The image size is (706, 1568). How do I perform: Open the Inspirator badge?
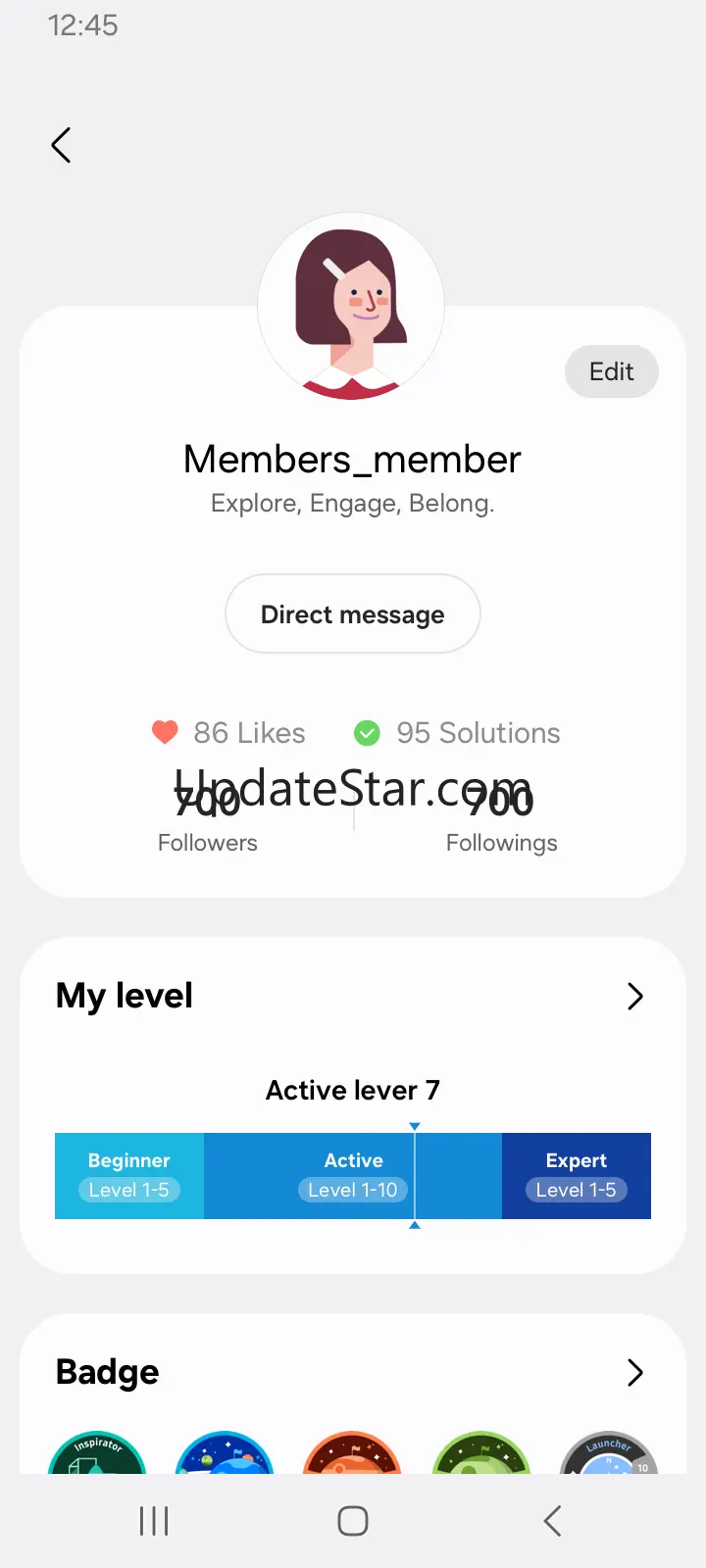point(97,1454)
